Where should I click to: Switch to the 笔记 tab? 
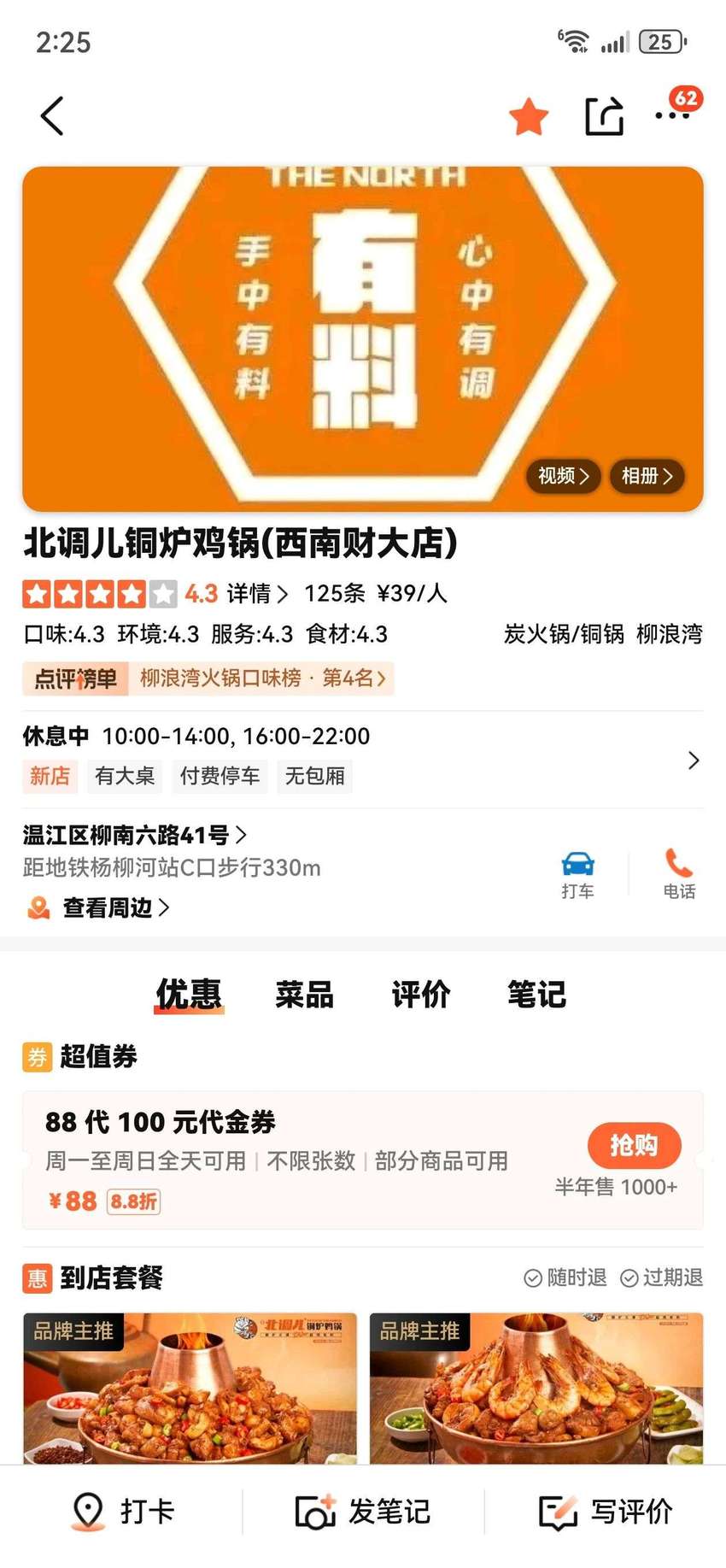coord(536,995)
